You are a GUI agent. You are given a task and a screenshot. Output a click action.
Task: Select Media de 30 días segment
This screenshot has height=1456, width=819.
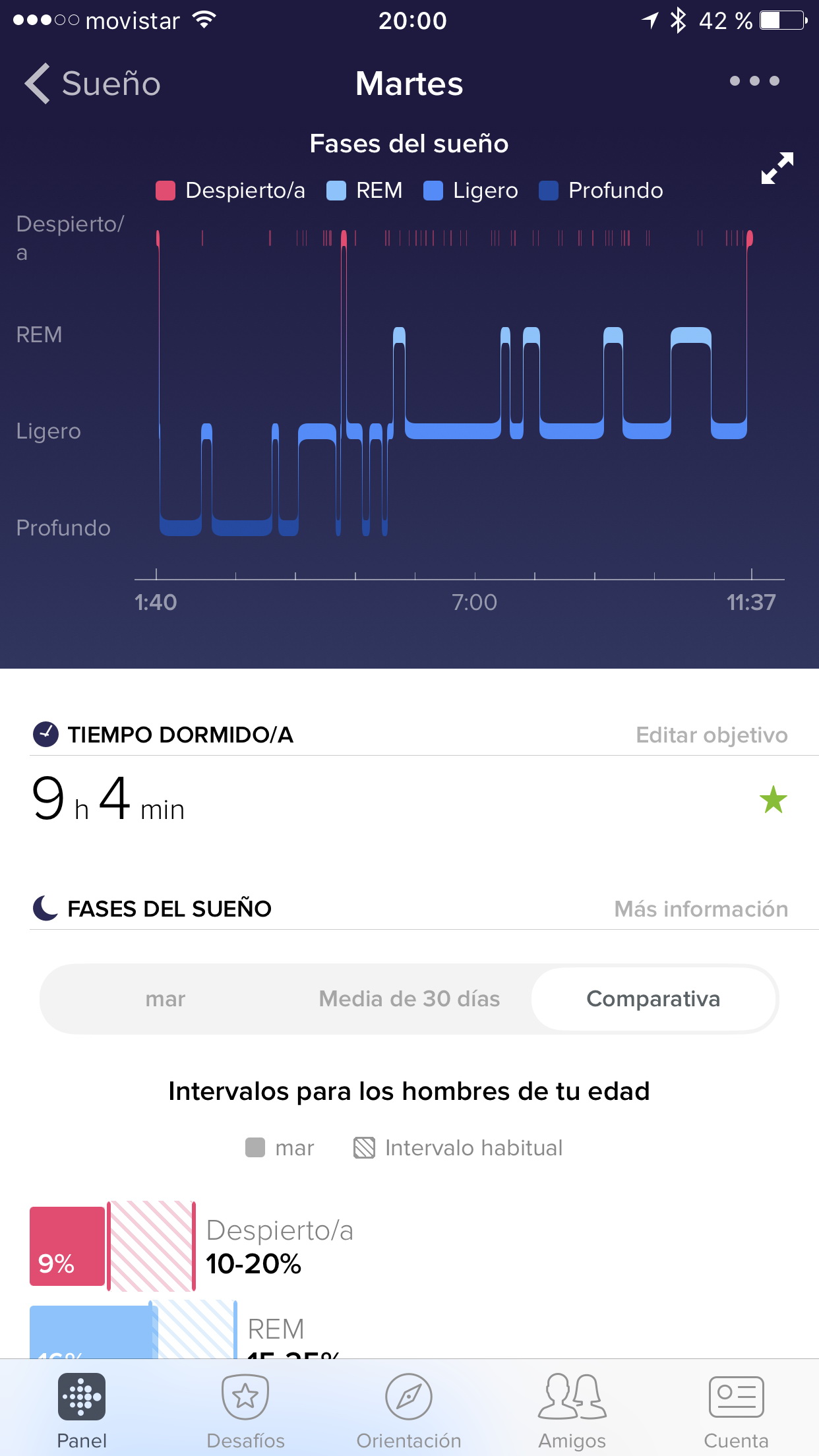[409, 999]
